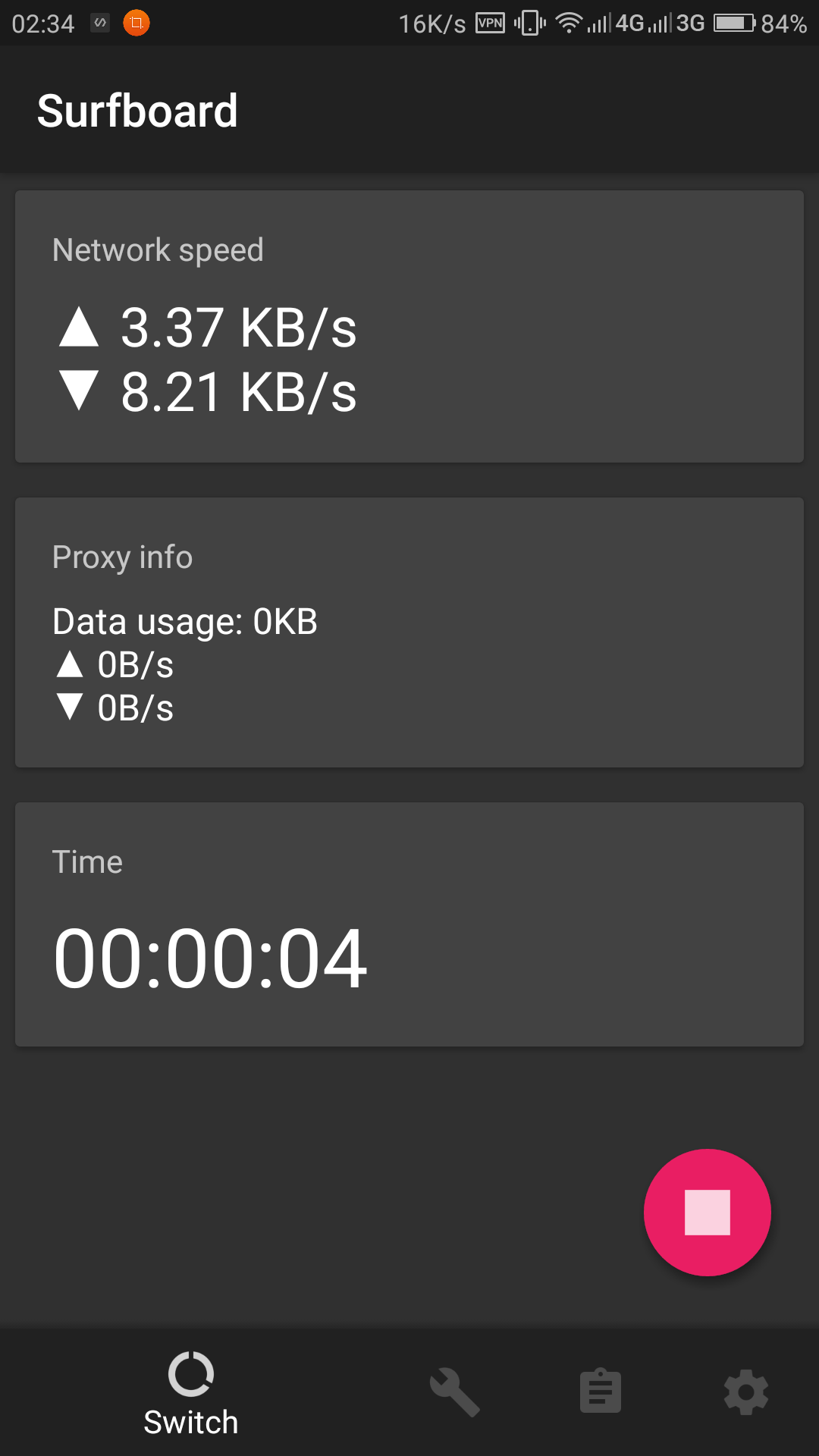Tap the Surfboard title
The image size is (819, 1456).
pyautogui.click(x=138, y=110)
